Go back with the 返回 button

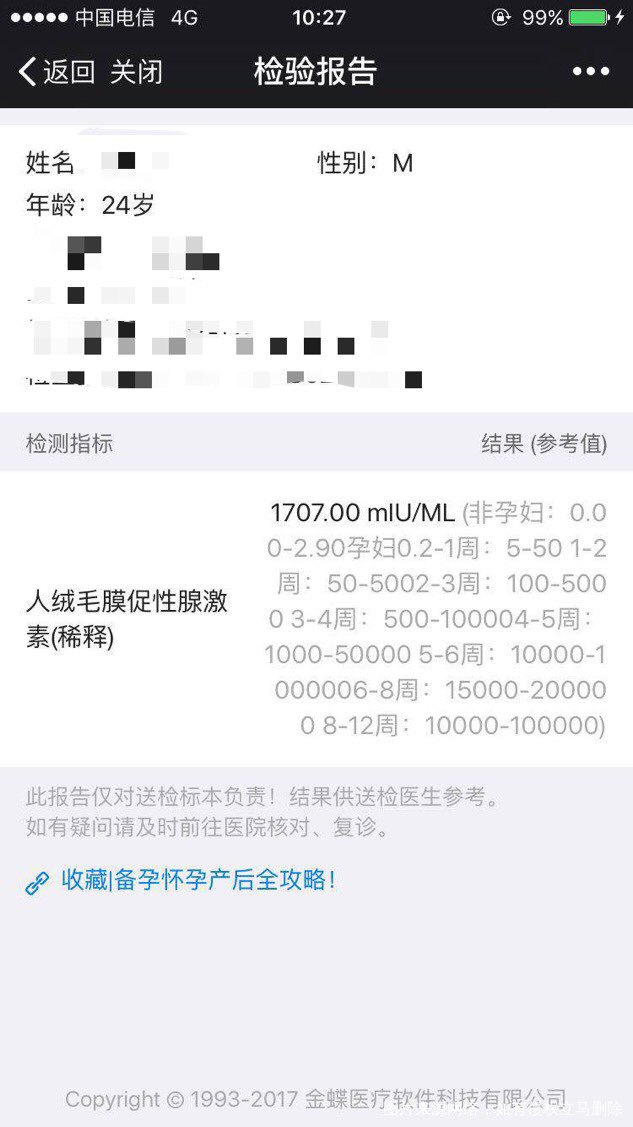click(57, 72)
